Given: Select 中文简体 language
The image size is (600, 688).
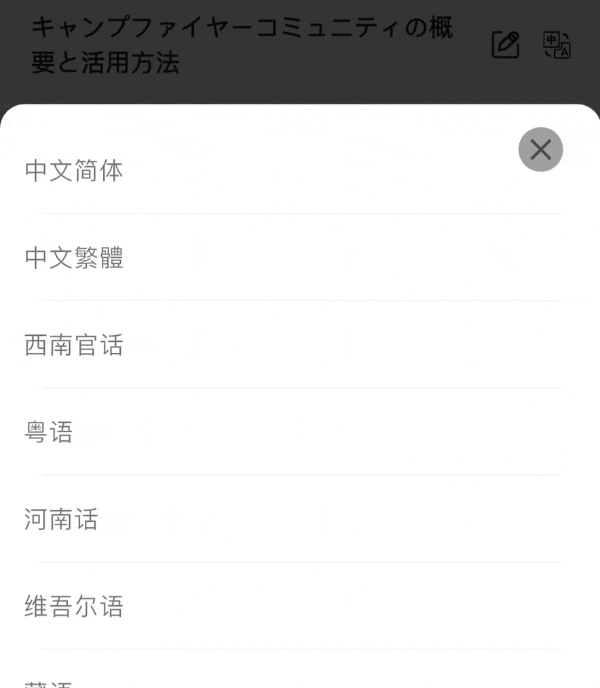Looking at the screenshot, I should tap(74, 171).
